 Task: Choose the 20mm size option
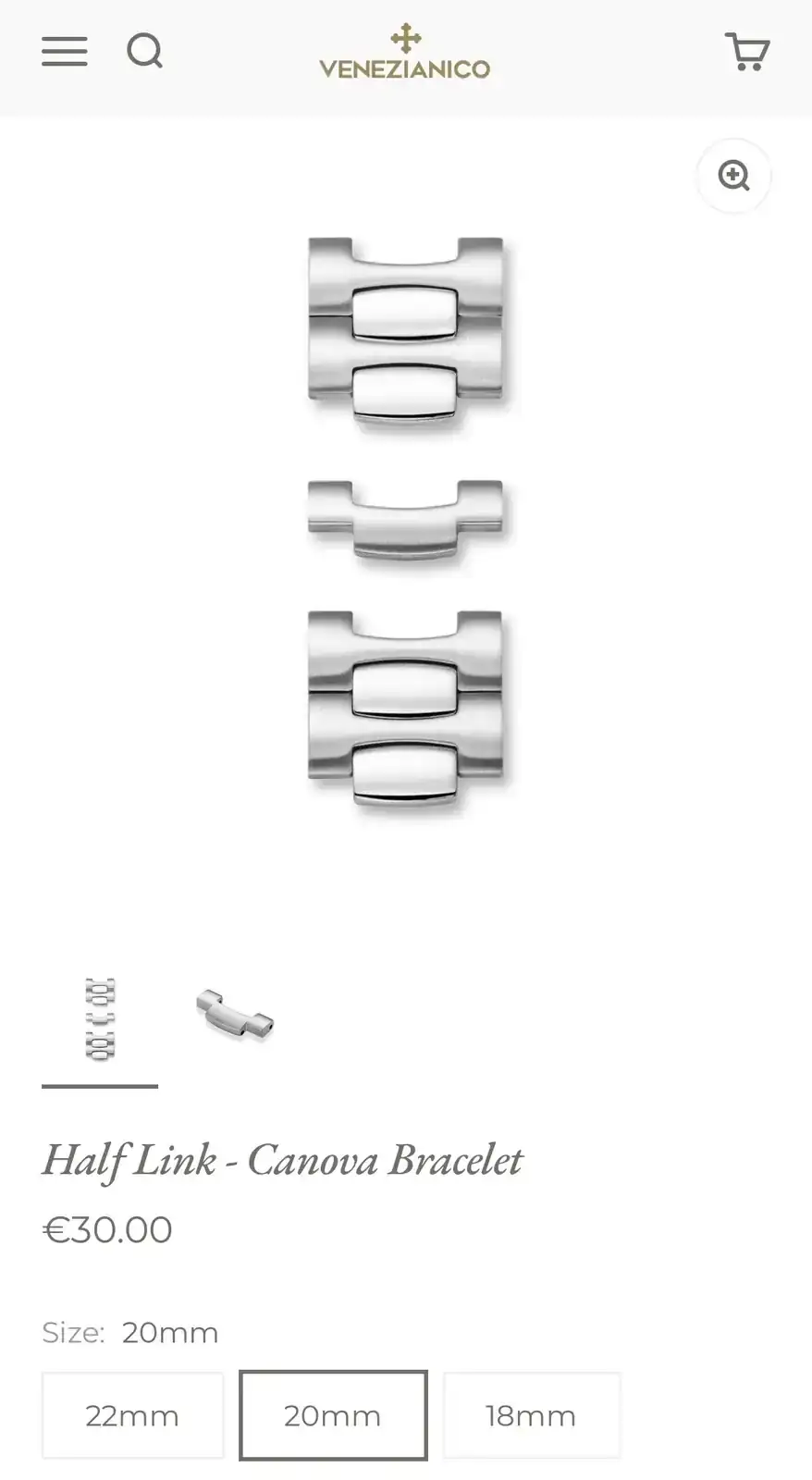coord(333,1415)
